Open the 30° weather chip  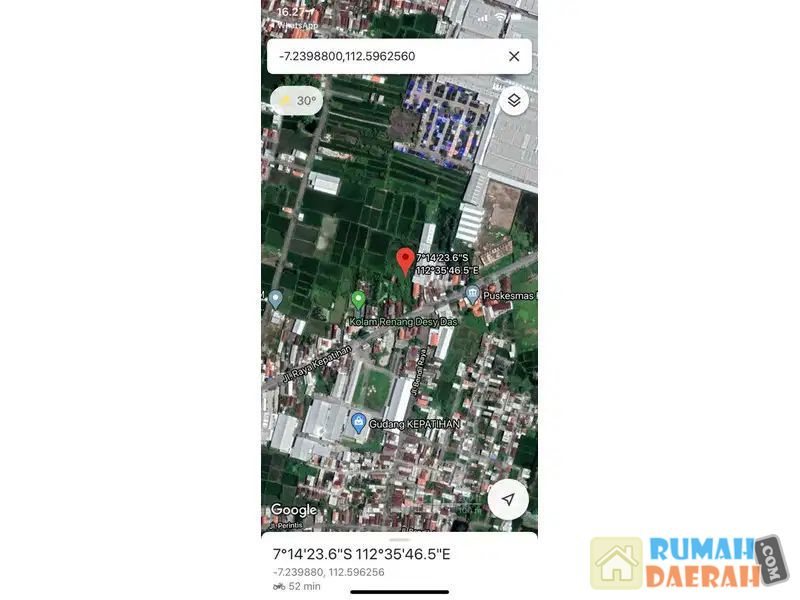click(296, 101)
